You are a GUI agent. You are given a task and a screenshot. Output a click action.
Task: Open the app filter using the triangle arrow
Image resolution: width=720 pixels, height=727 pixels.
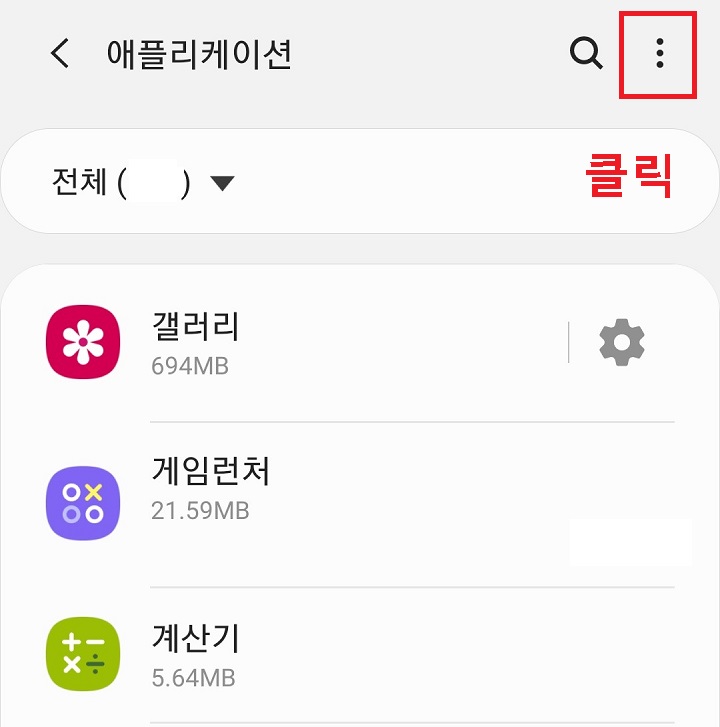(x=224, y=181)
